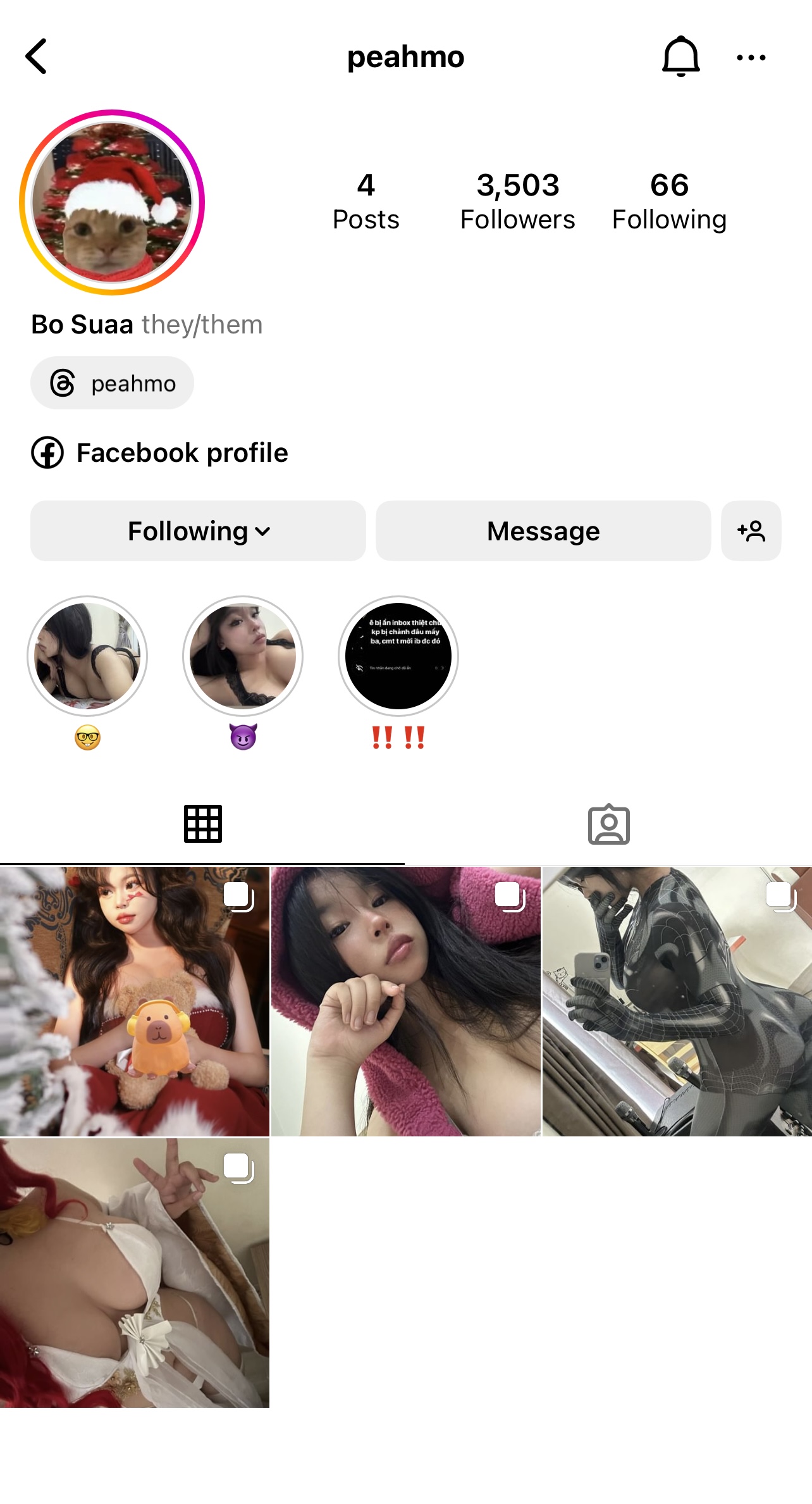Open the notifications bell for this profile

(x=680, y=56)
